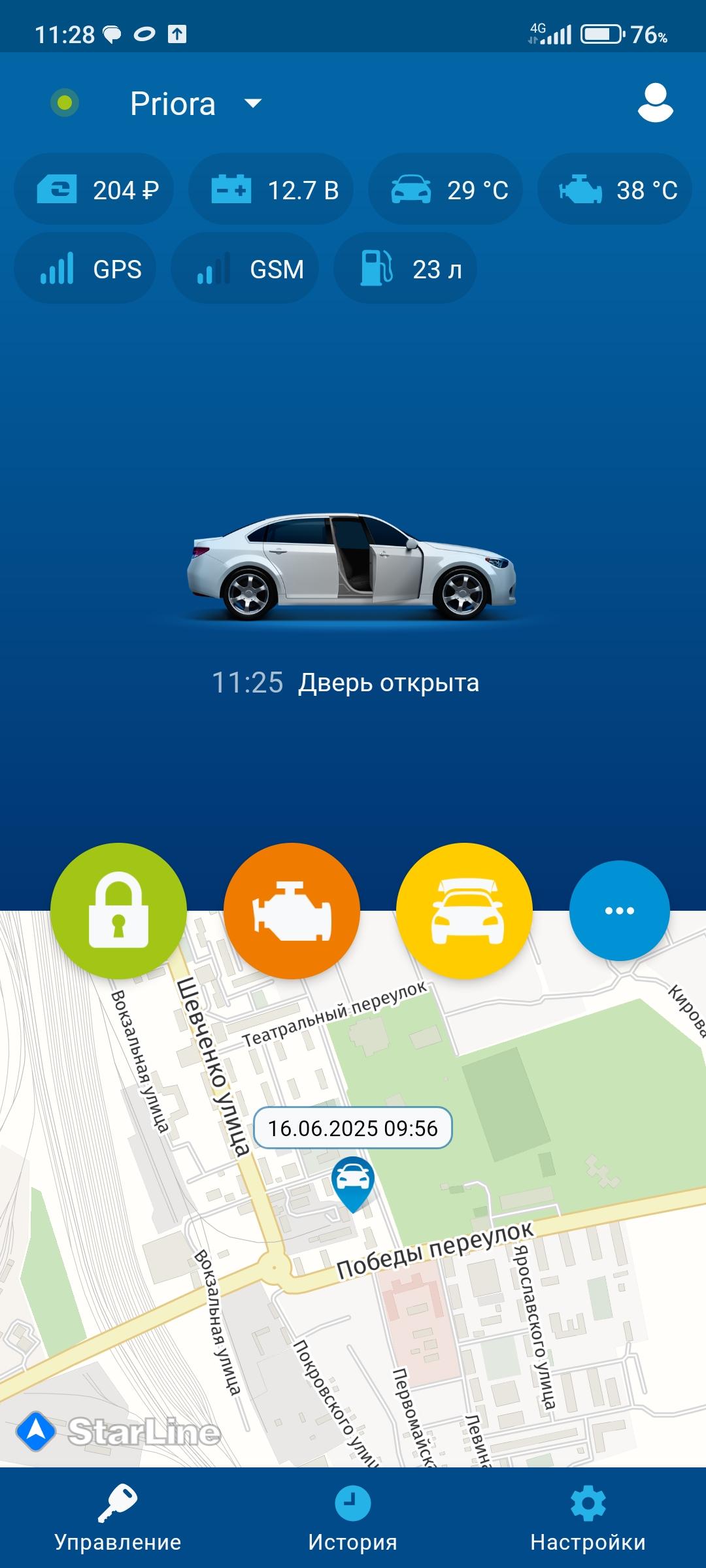Tap the GPS signal chip
Image resolution: width=706 pixels, height=1568 pixels.
[86, 269]
